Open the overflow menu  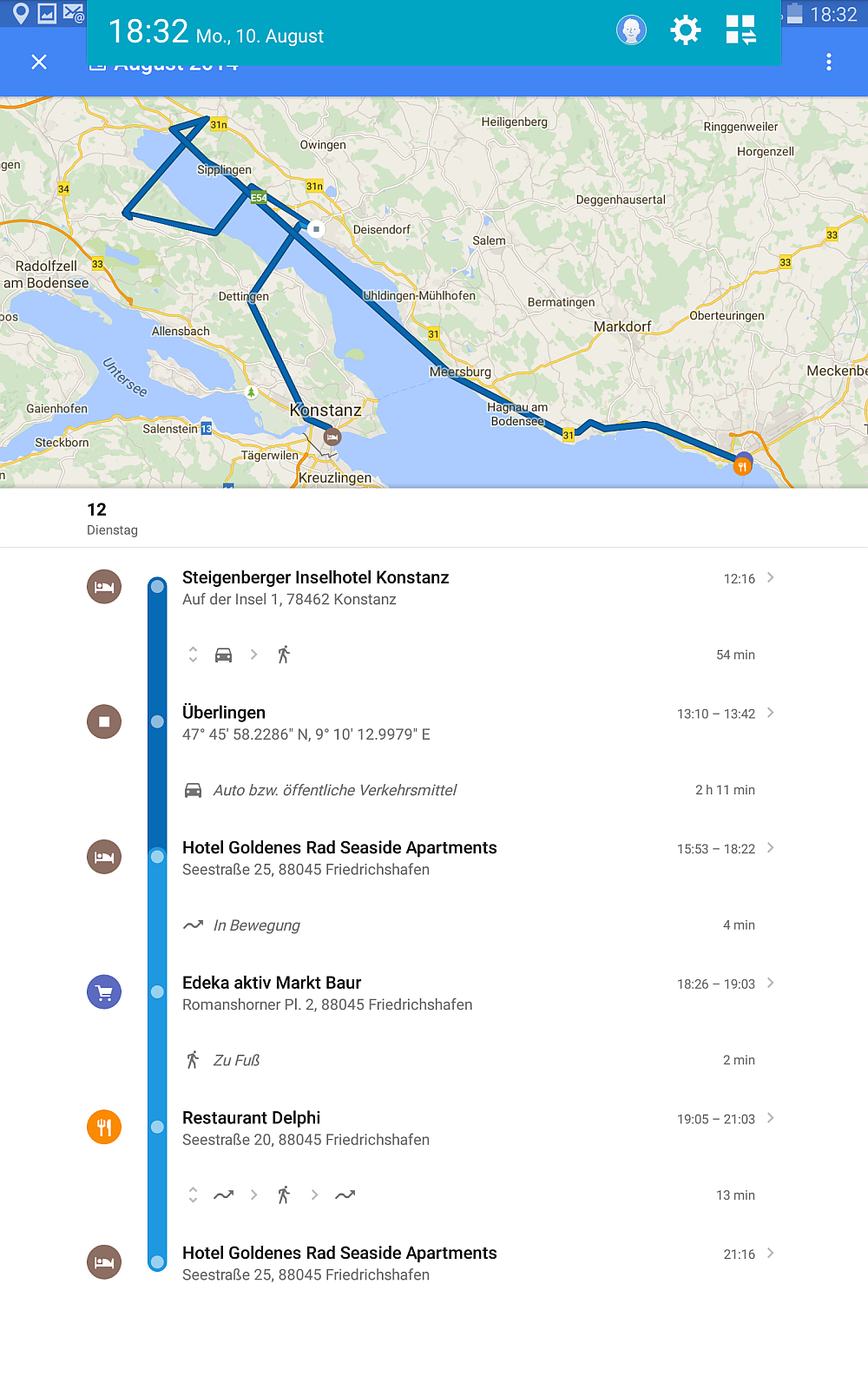tap(829, 62)
